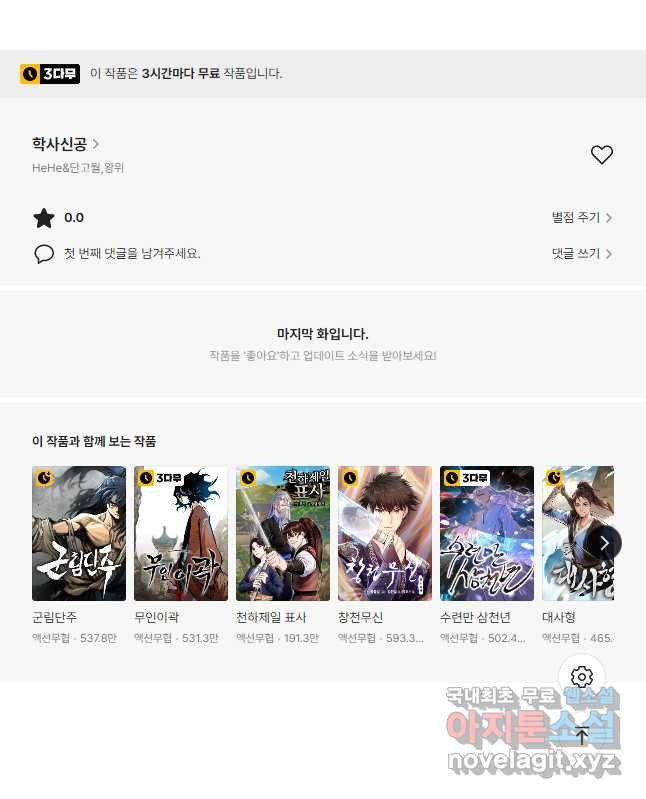Show next recommended titles with the arrow

(604, 543)
